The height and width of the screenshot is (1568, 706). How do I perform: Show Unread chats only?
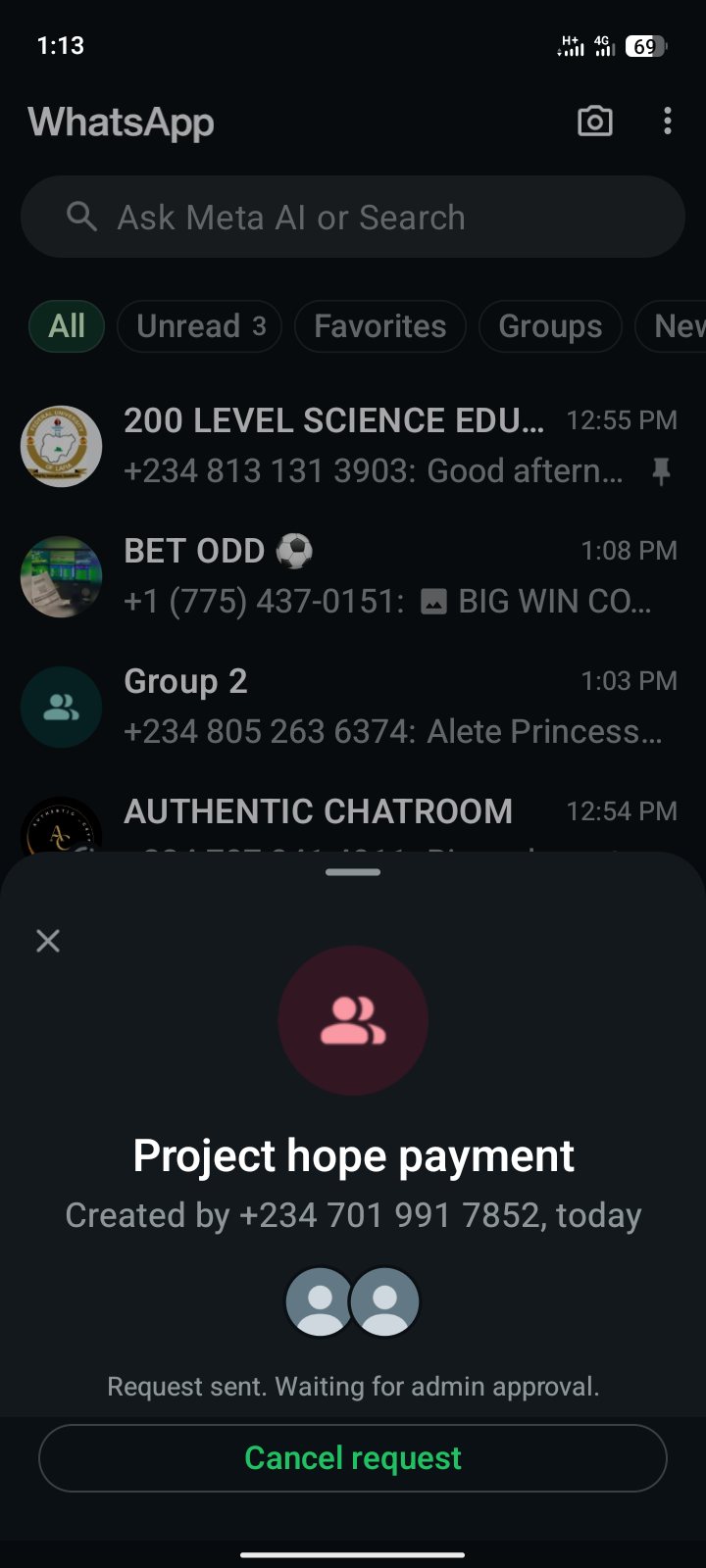(x=200, y=326)
